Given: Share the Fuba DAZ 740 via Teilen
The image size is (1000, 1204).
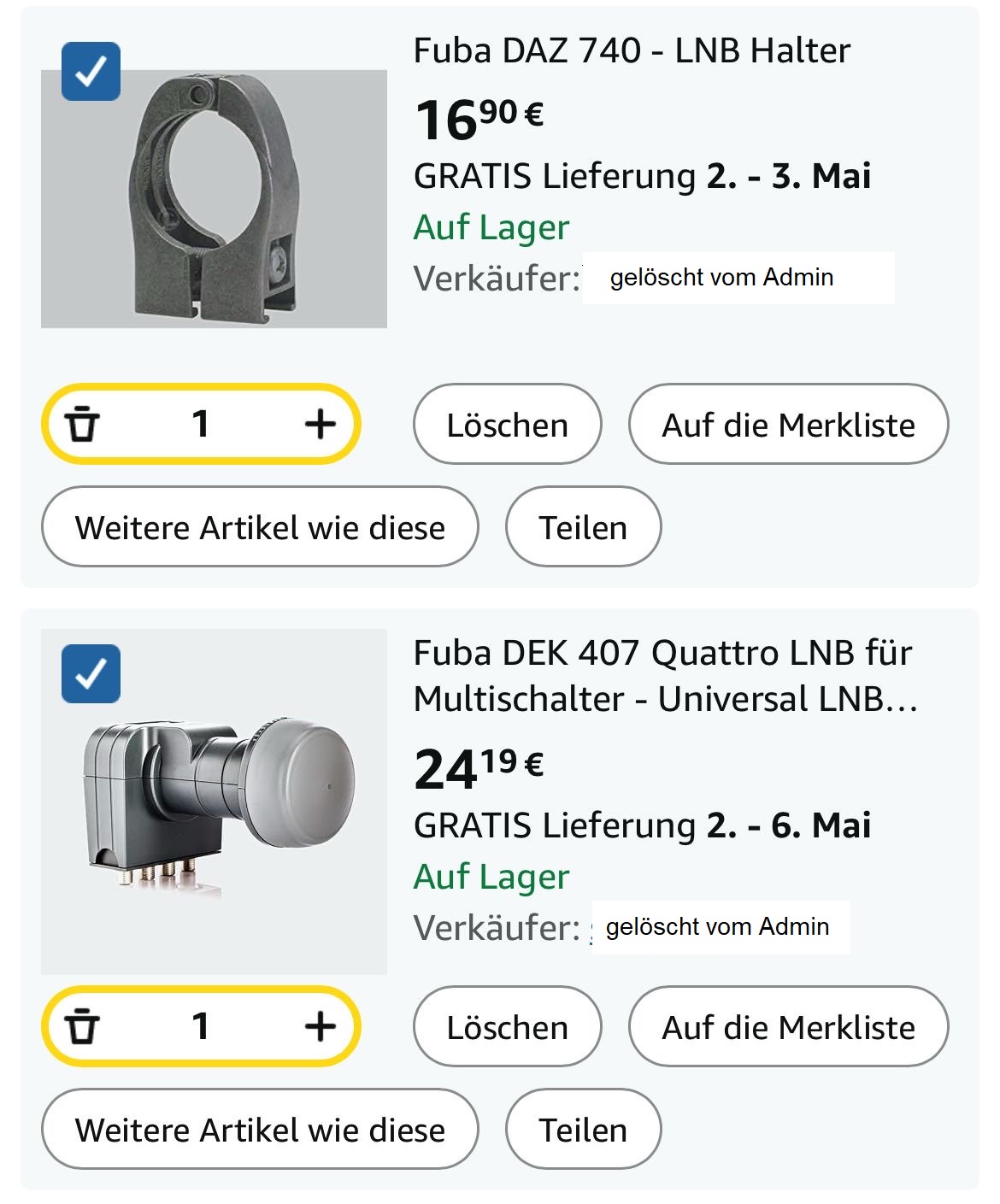Looking at the screenshot, I should click(583, 527).
